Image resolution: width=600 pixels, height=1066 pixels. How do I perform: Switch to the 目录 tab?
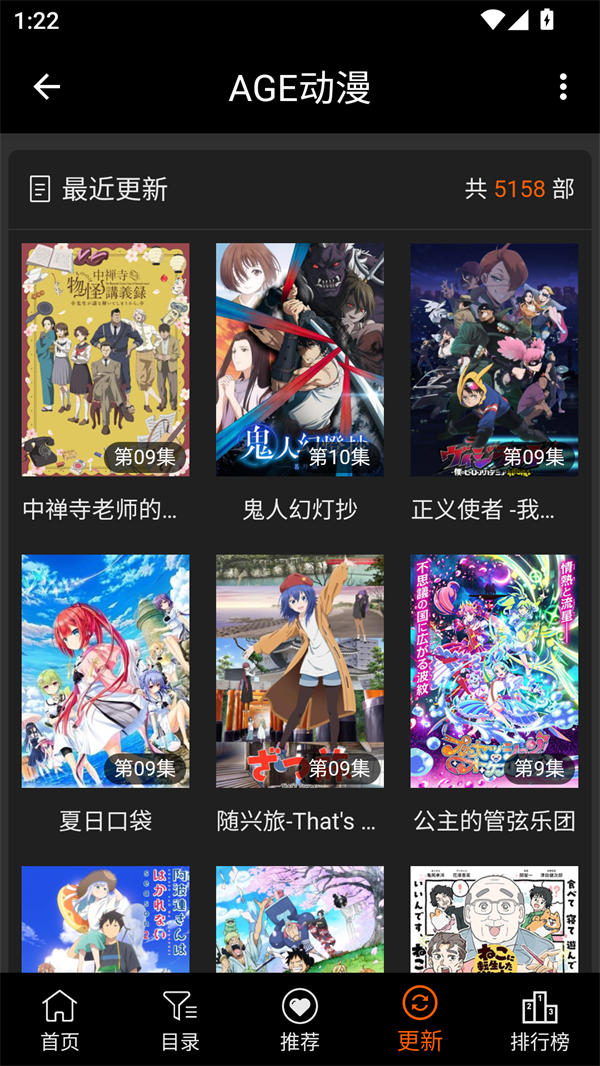pyautogui.click(x=180, y=1020)
